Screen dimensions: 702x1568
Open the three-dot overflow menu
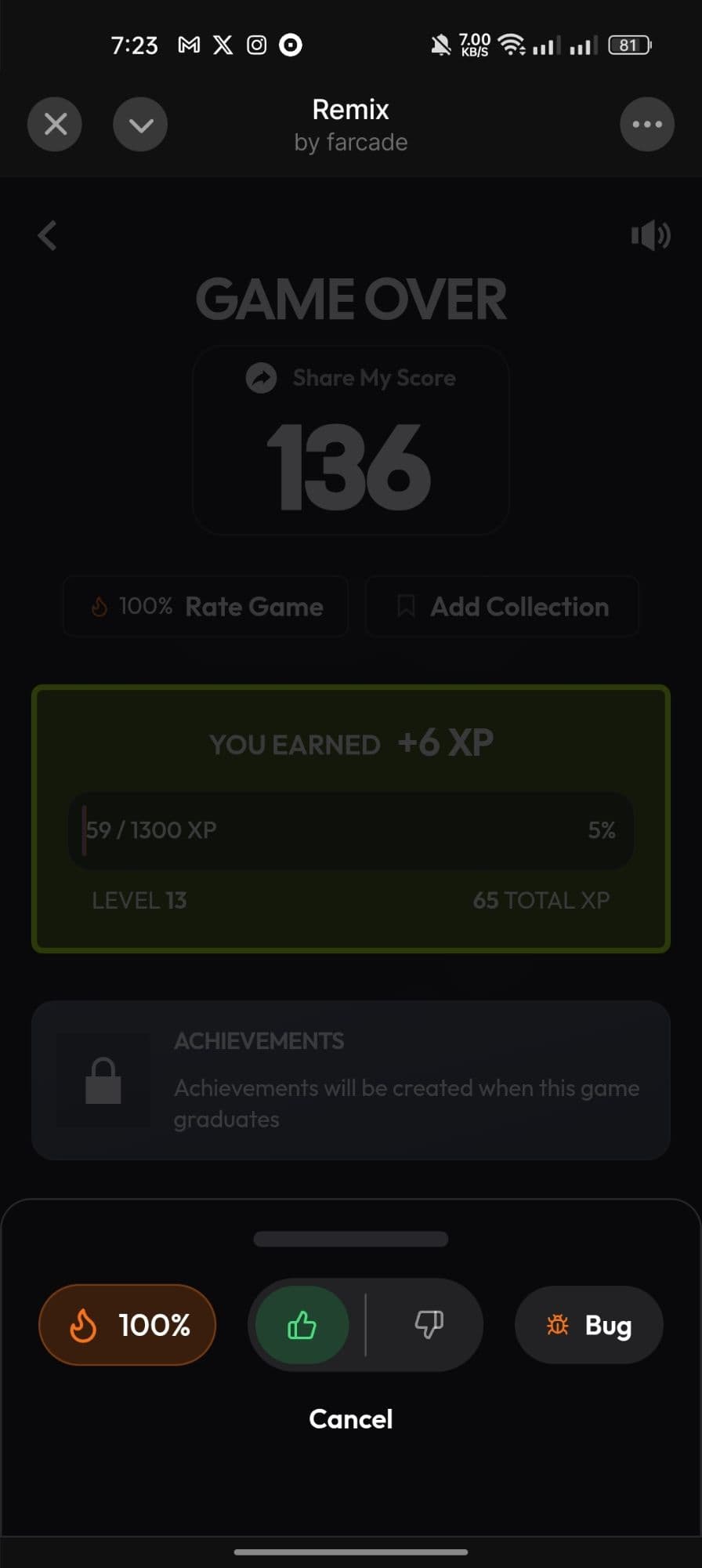(x=646, y=124)
